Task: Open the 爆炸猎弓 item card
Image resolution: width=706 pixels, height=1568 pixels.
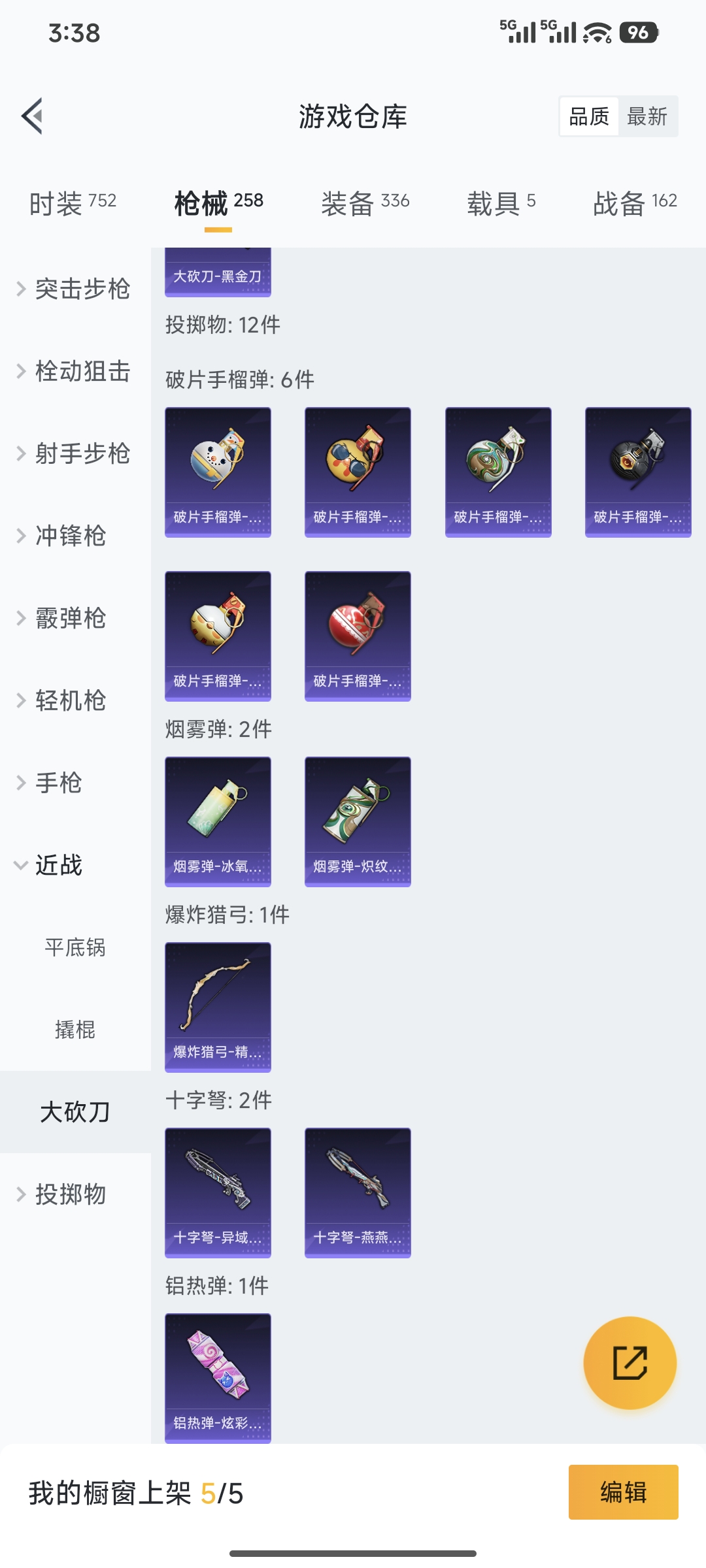Action: pyautogui.click(x=218, y=1007)
